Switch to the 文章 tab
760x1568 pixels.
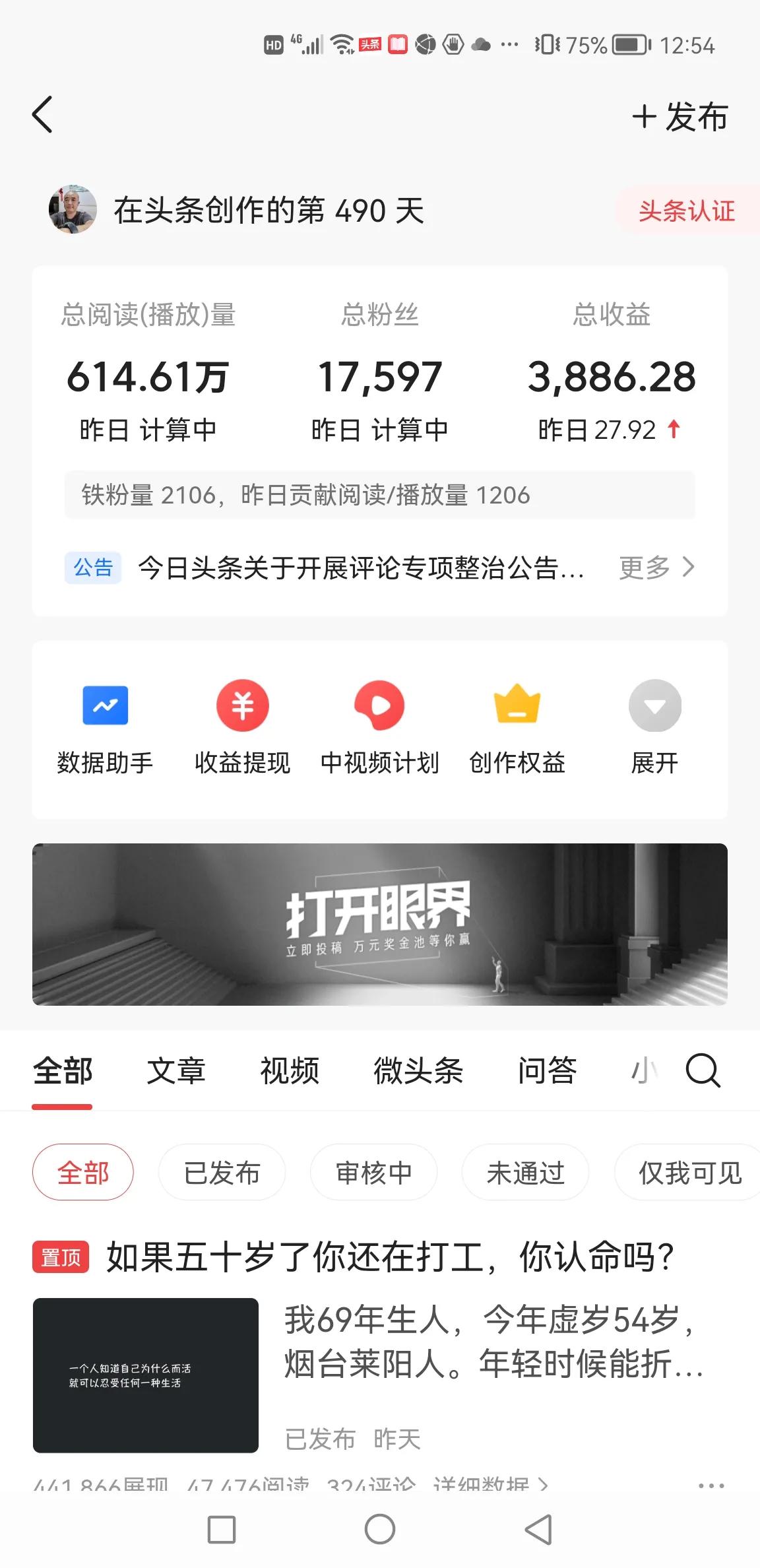point(176,1070)
